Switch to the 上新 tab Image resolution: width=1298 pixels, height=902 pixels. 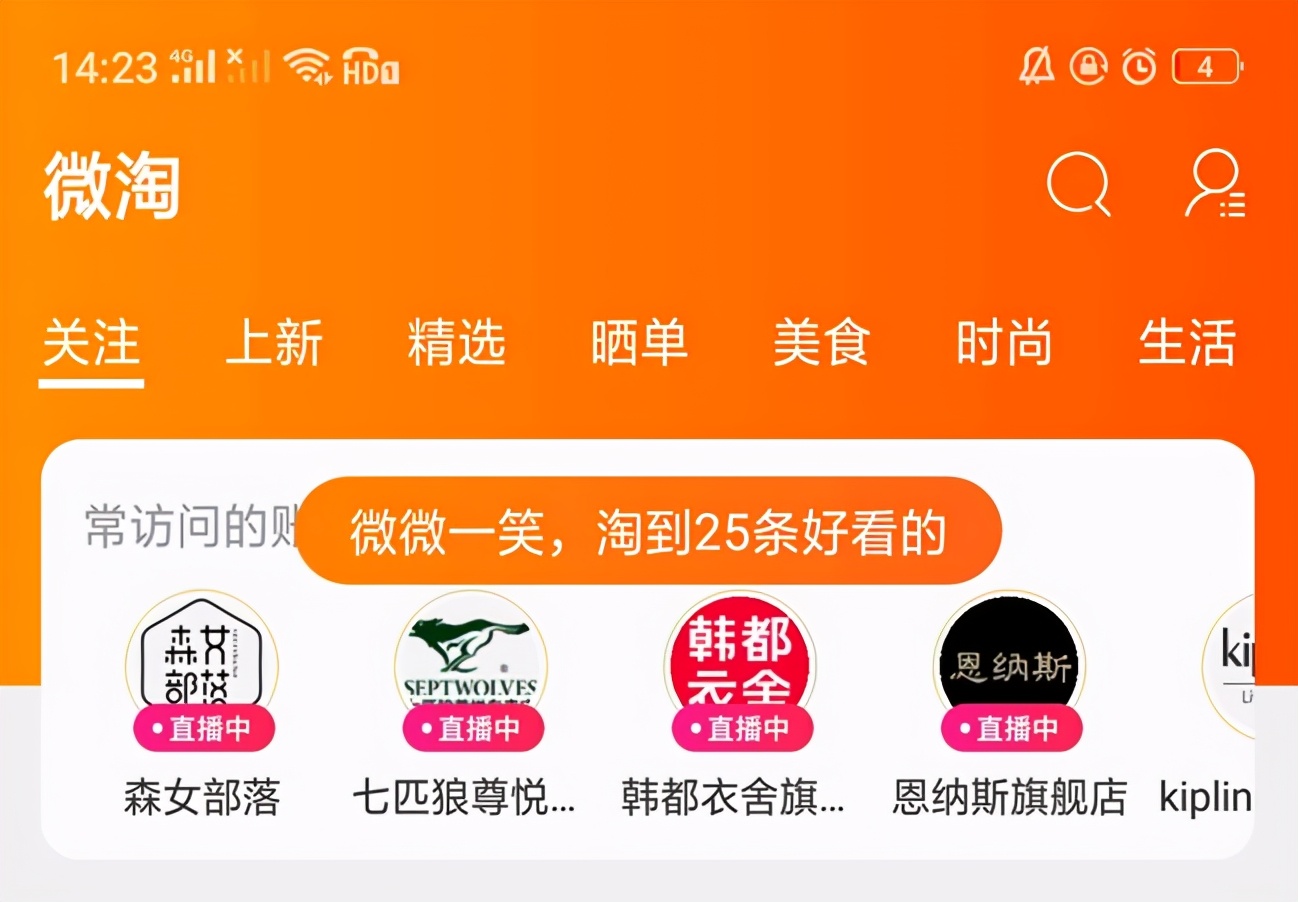pyautogui.click(x=274, y=343)
